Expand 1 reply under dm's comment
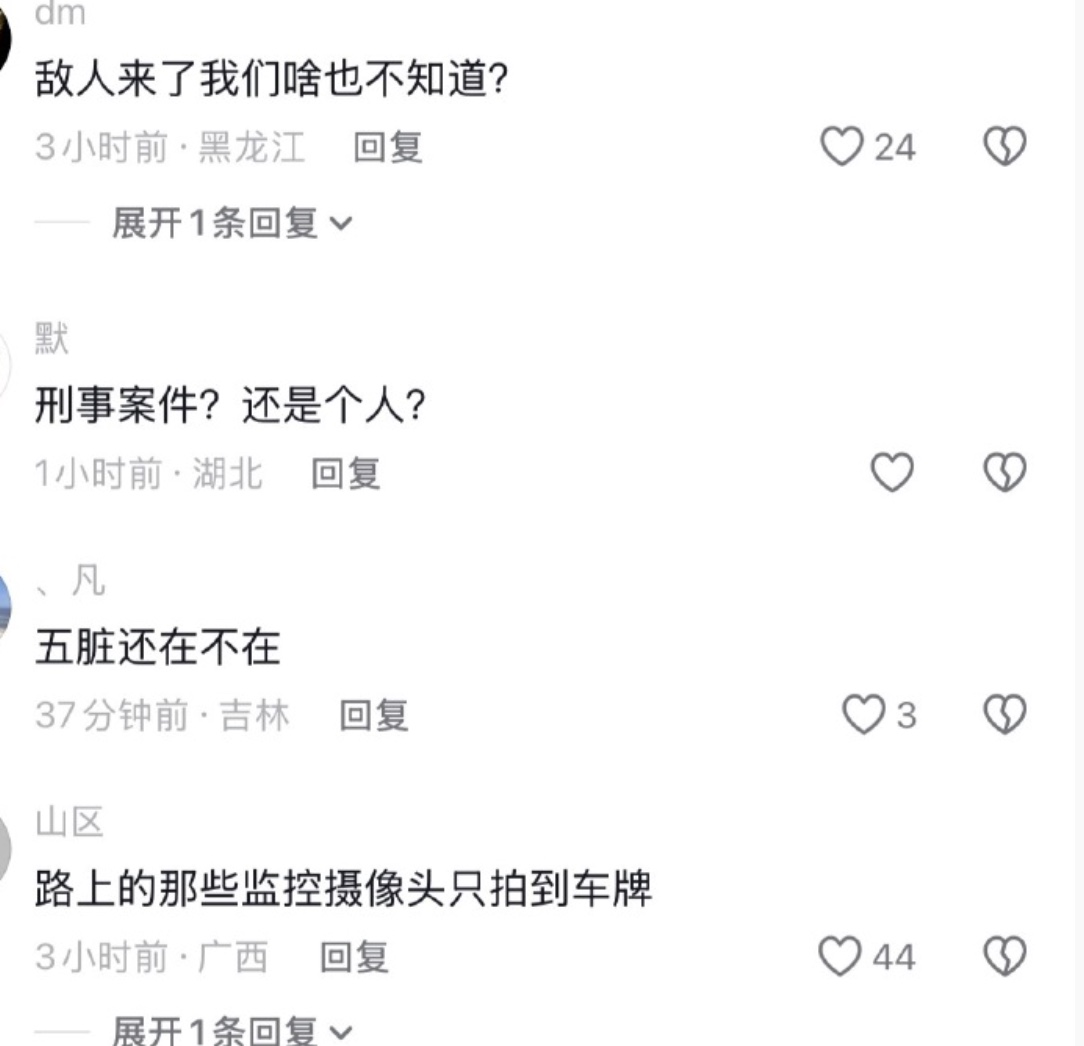 point(232,223)
